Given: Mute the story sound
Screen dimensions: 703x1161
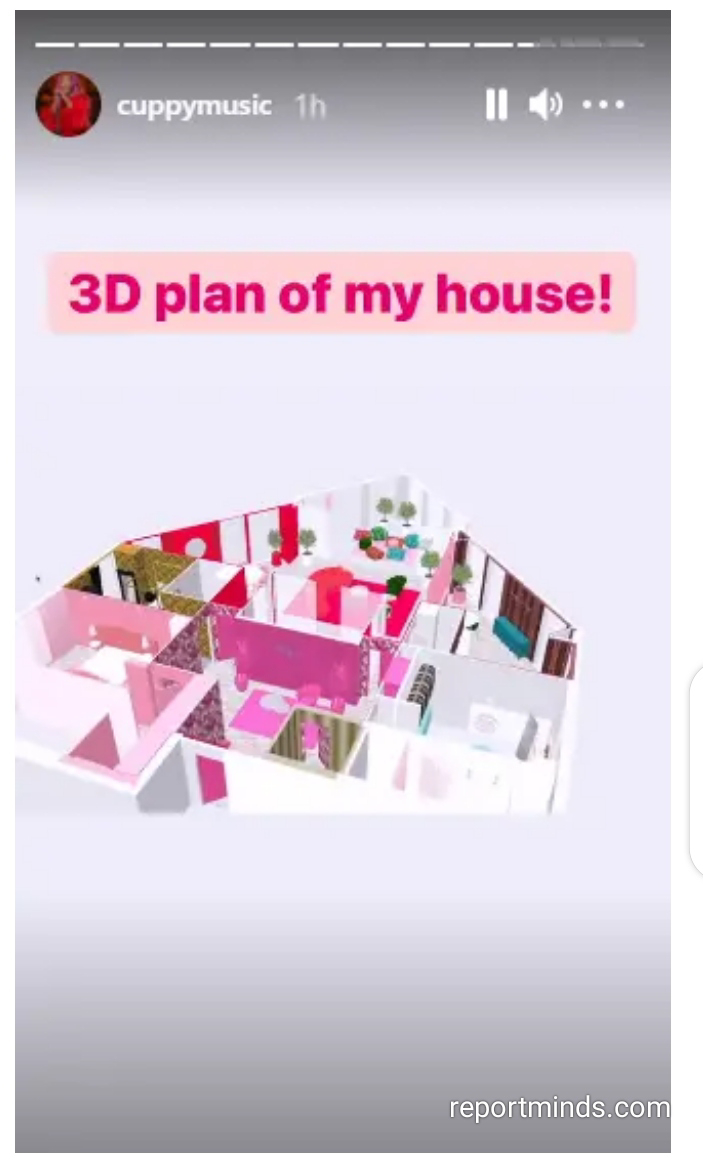Looking at the screenshot, I should pos(545,105).
